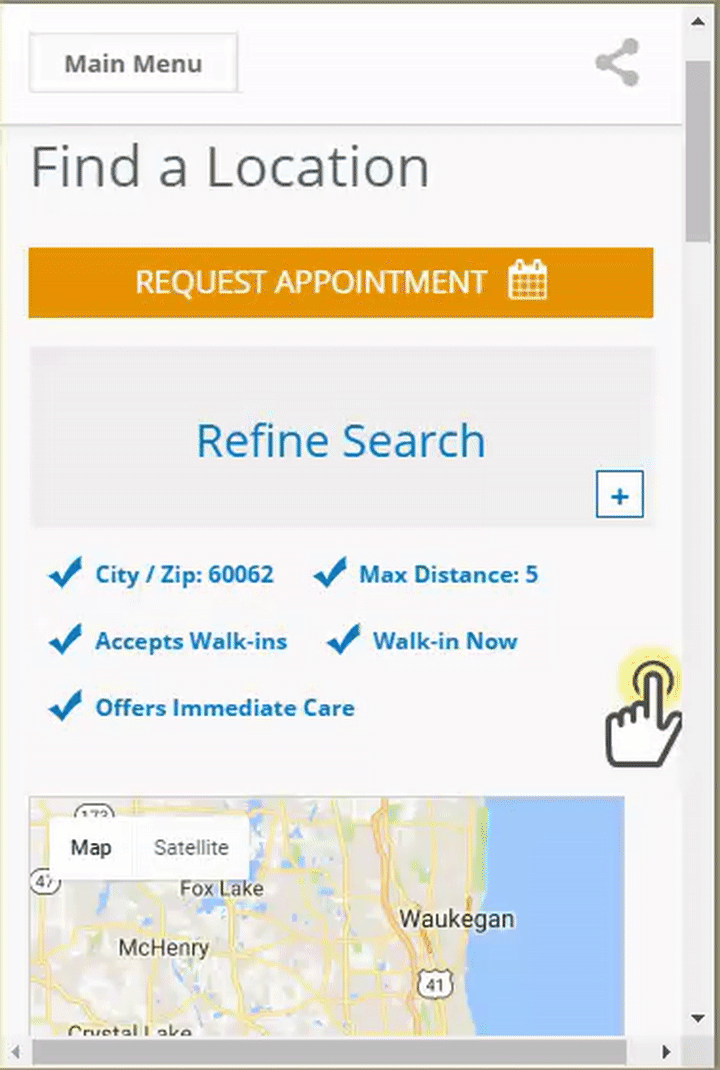
Task: Switch the map to Satellite view
Action: point(191,848)
